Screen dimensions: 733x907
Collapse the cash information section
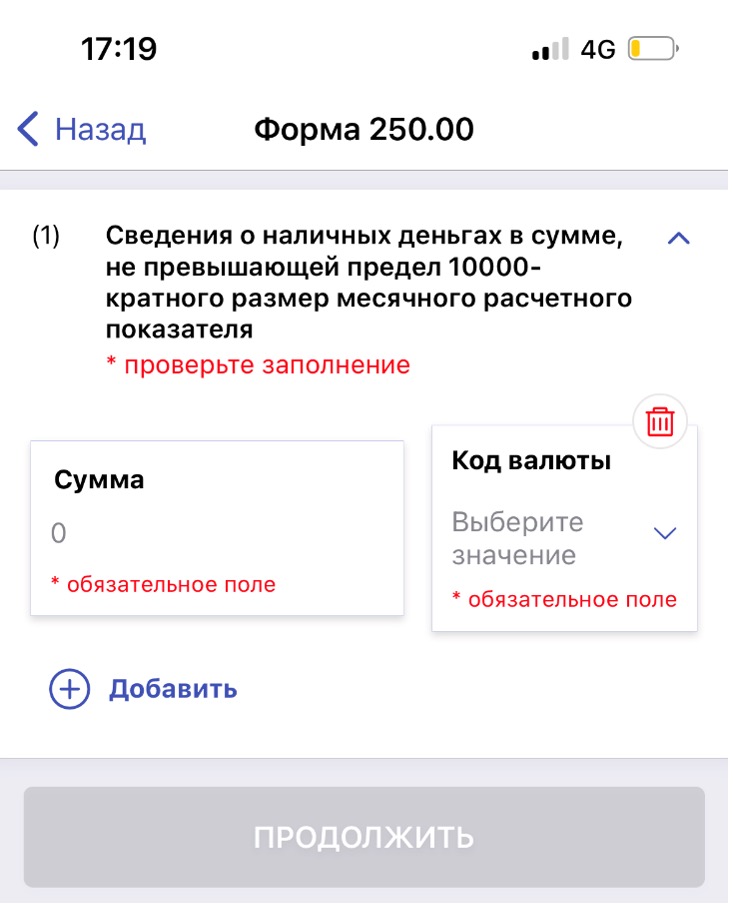click(x=678, y=238)
